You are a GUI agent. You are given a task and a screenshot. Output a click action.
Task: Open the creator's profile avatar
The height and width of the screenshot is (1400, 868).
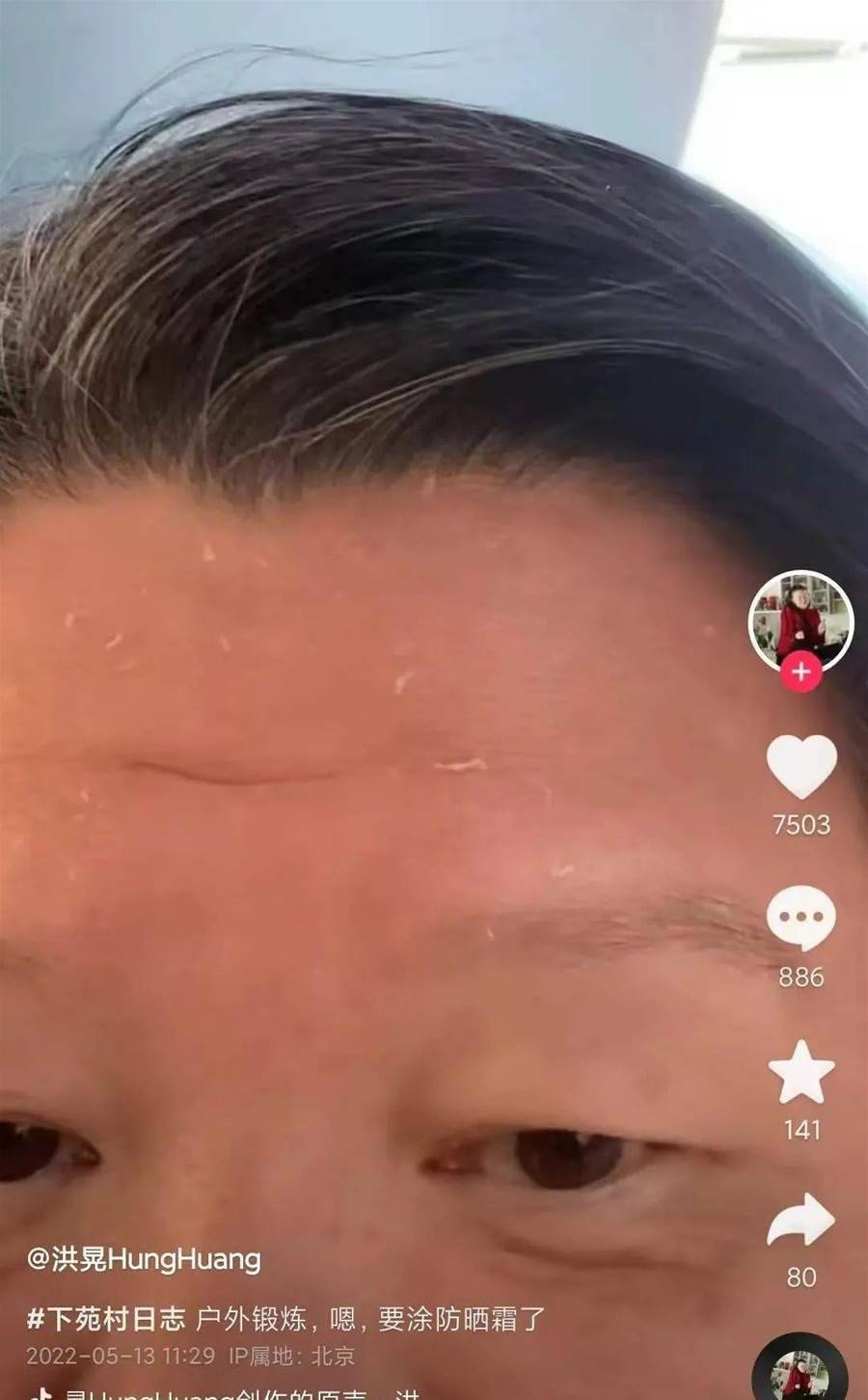[x=800, y=619]
